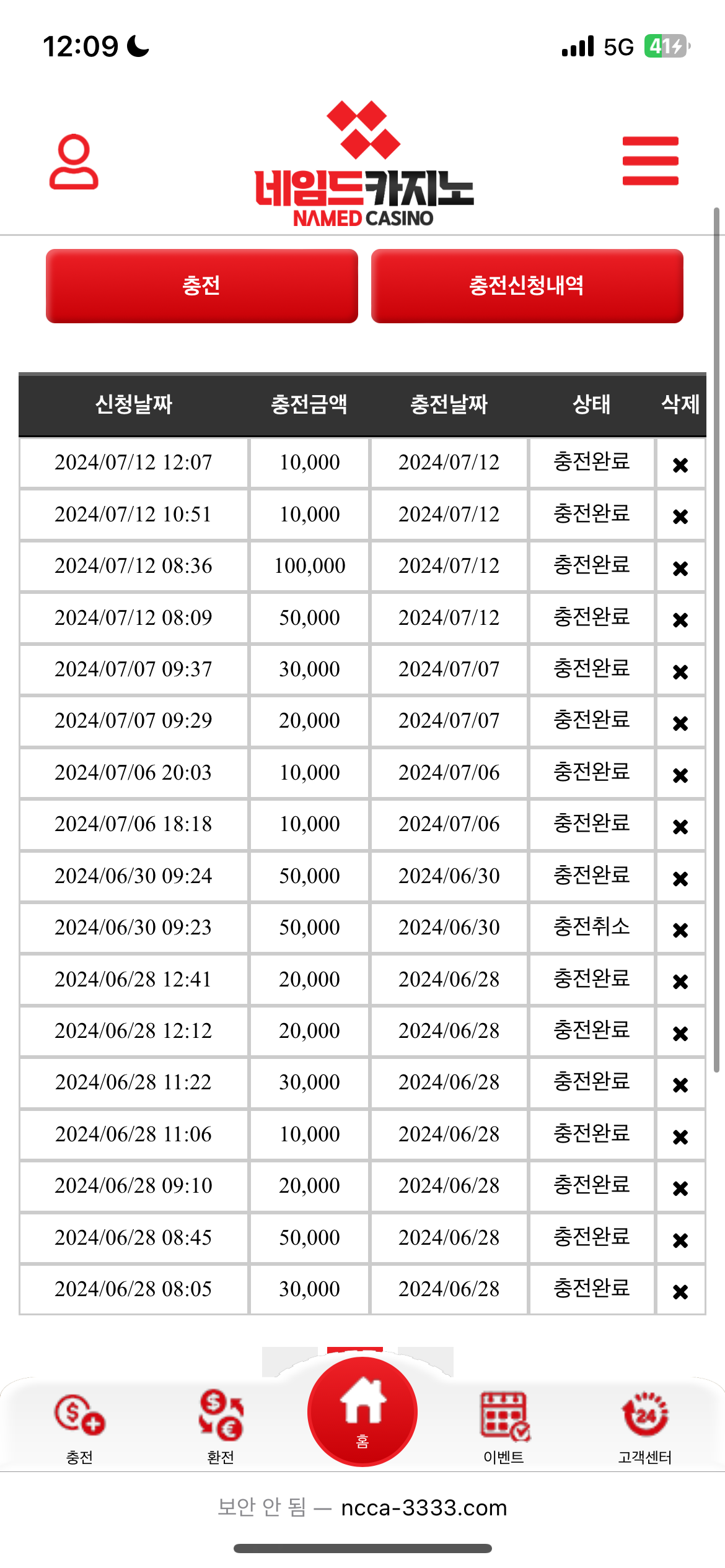Delete the cancelled 2024/06/30 09:23 entry
The image size is (725, 1568).
pos(680,930)
